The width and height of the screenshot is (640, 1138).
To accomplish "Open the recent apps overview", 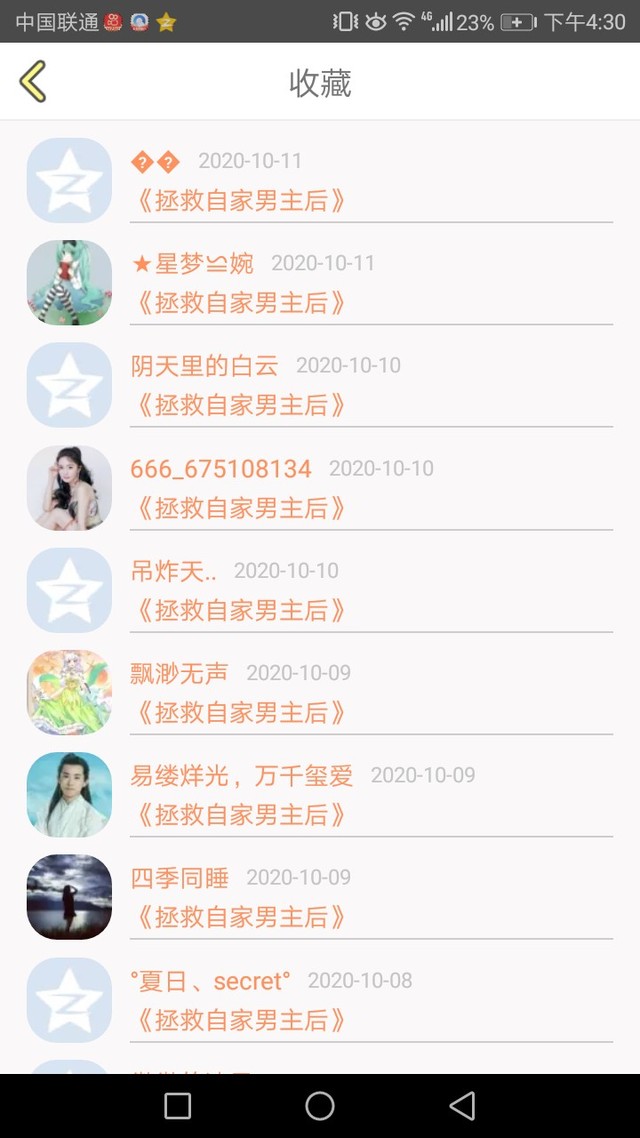I will [178, 1106].
